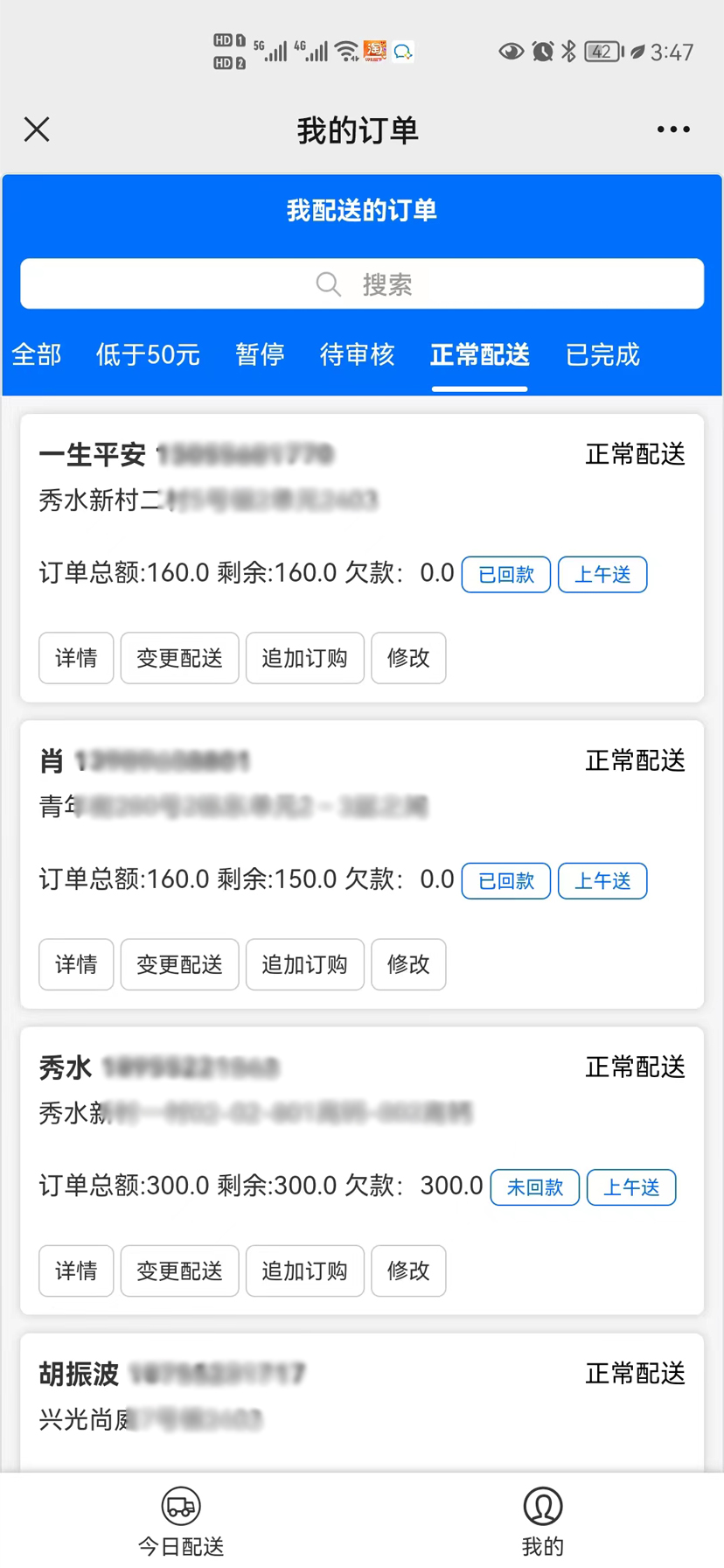Viewport: 724px width, 1568px height.
Task: Tap 追加订购 on 肖's order
Action: (x=304, y=964)
